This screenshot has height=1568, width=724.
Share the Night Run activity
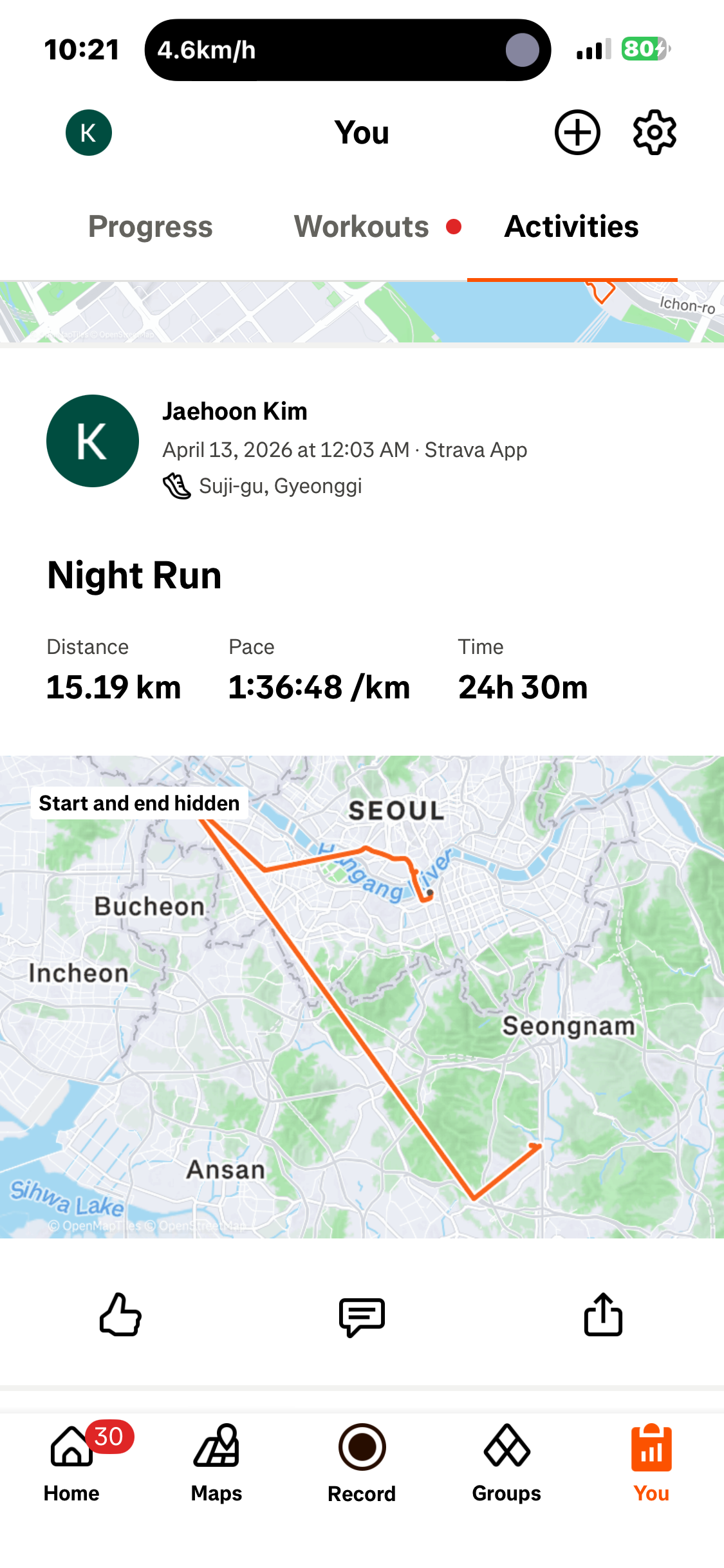coord(603,1314)
